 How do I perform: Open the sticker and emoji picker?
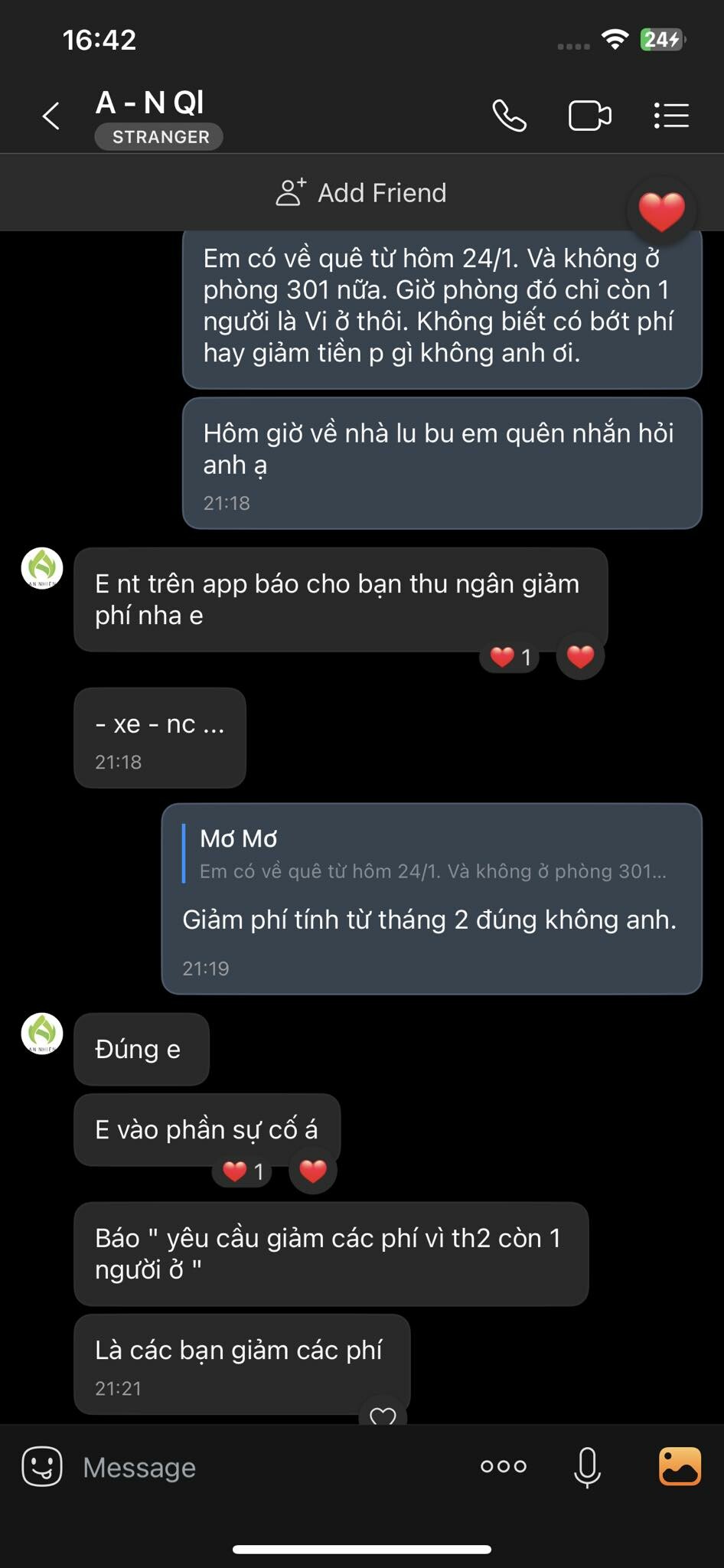point(41,1466)
